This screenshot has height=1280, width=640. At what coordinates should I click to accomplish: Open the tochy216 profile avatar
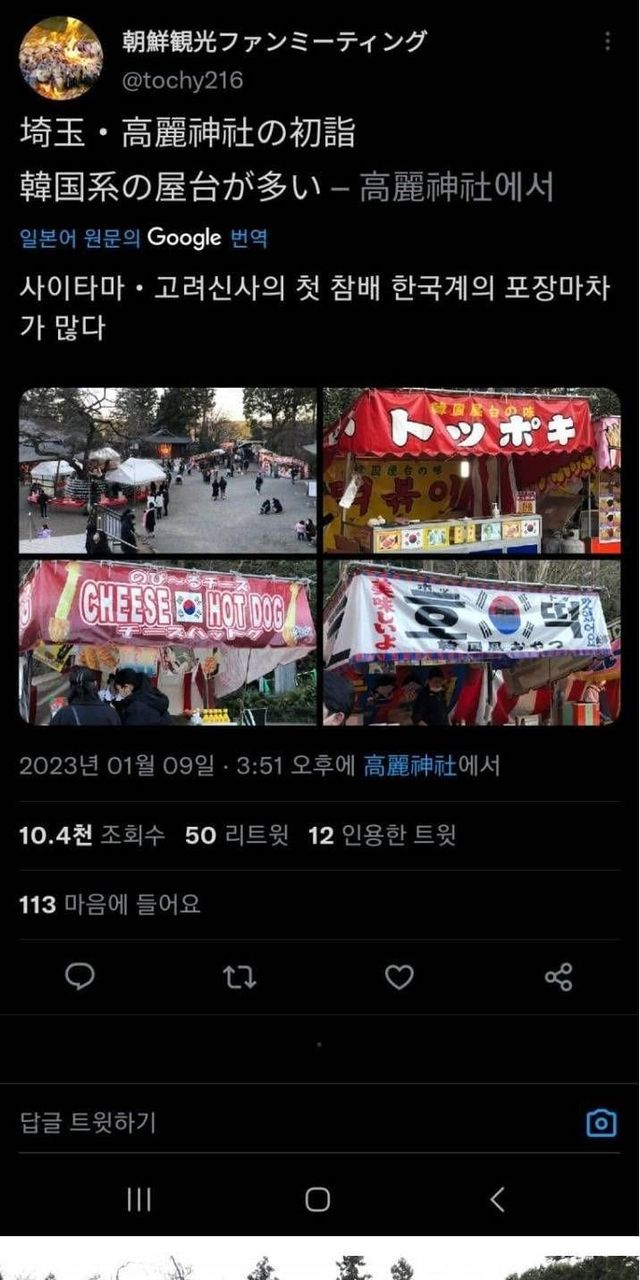(61, 58)
